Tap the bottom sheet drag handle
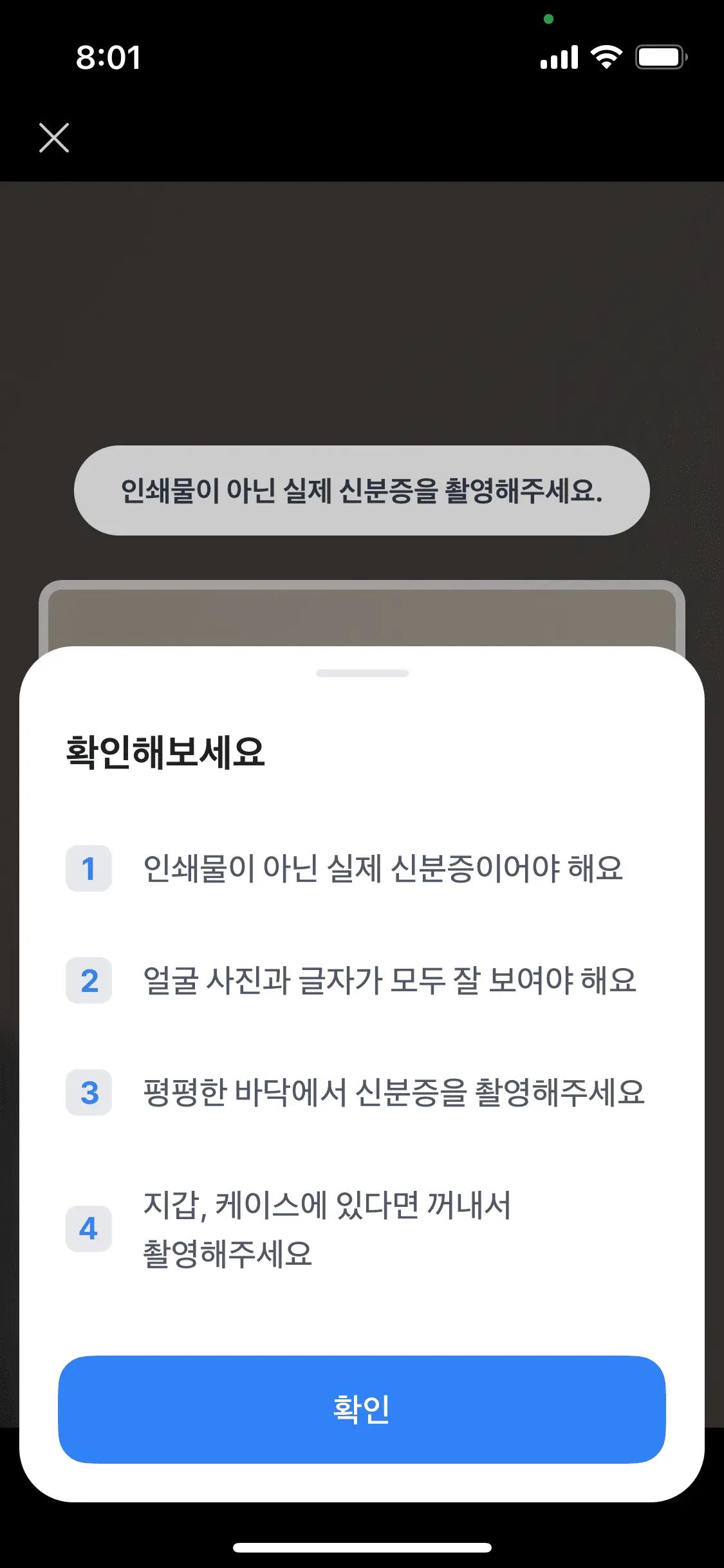This screenshot has width=724, height=1568. [362, 673]
